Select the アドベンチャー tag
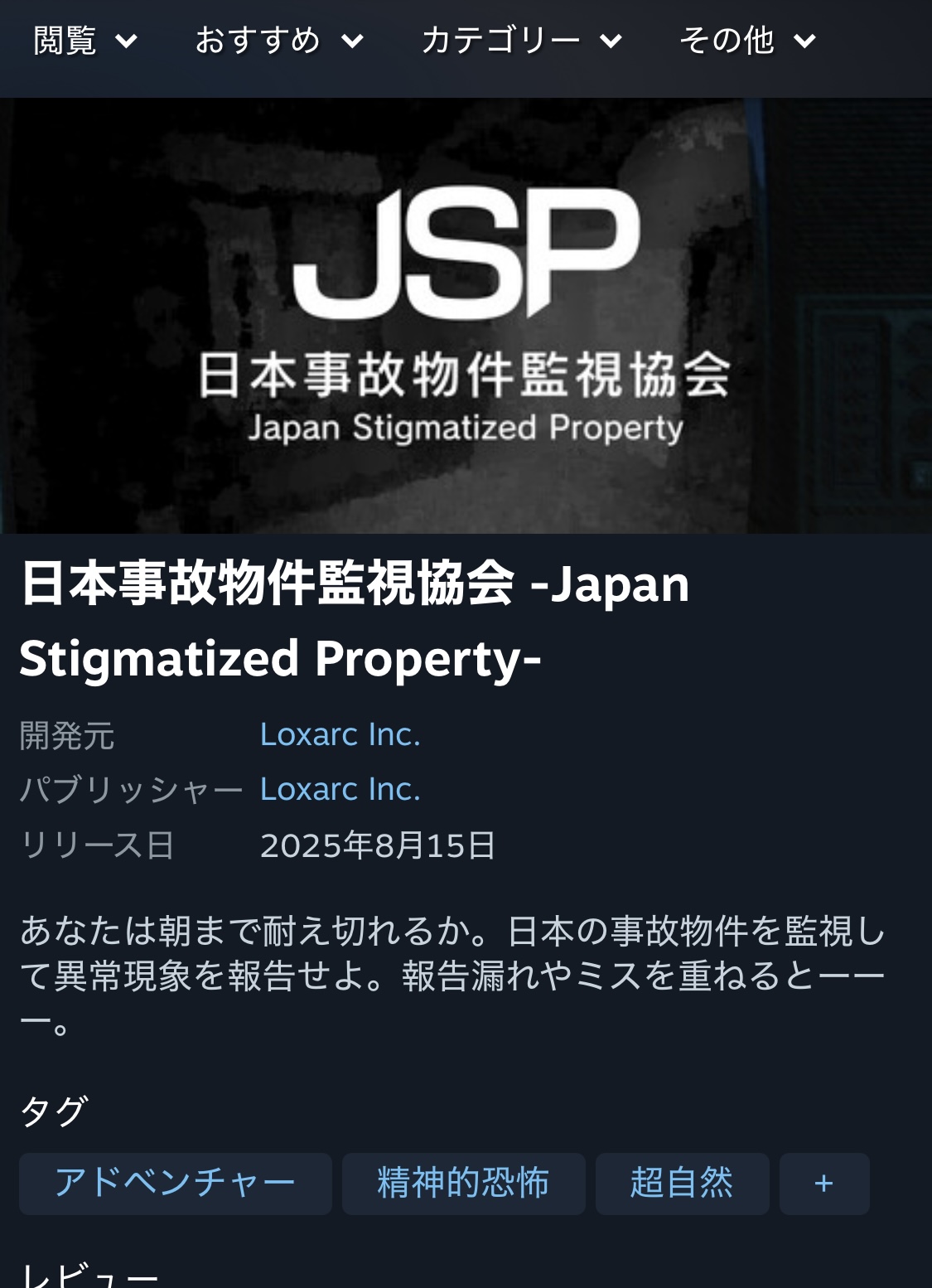Screen dimensions: 932x1288 tap(175, 1183)
